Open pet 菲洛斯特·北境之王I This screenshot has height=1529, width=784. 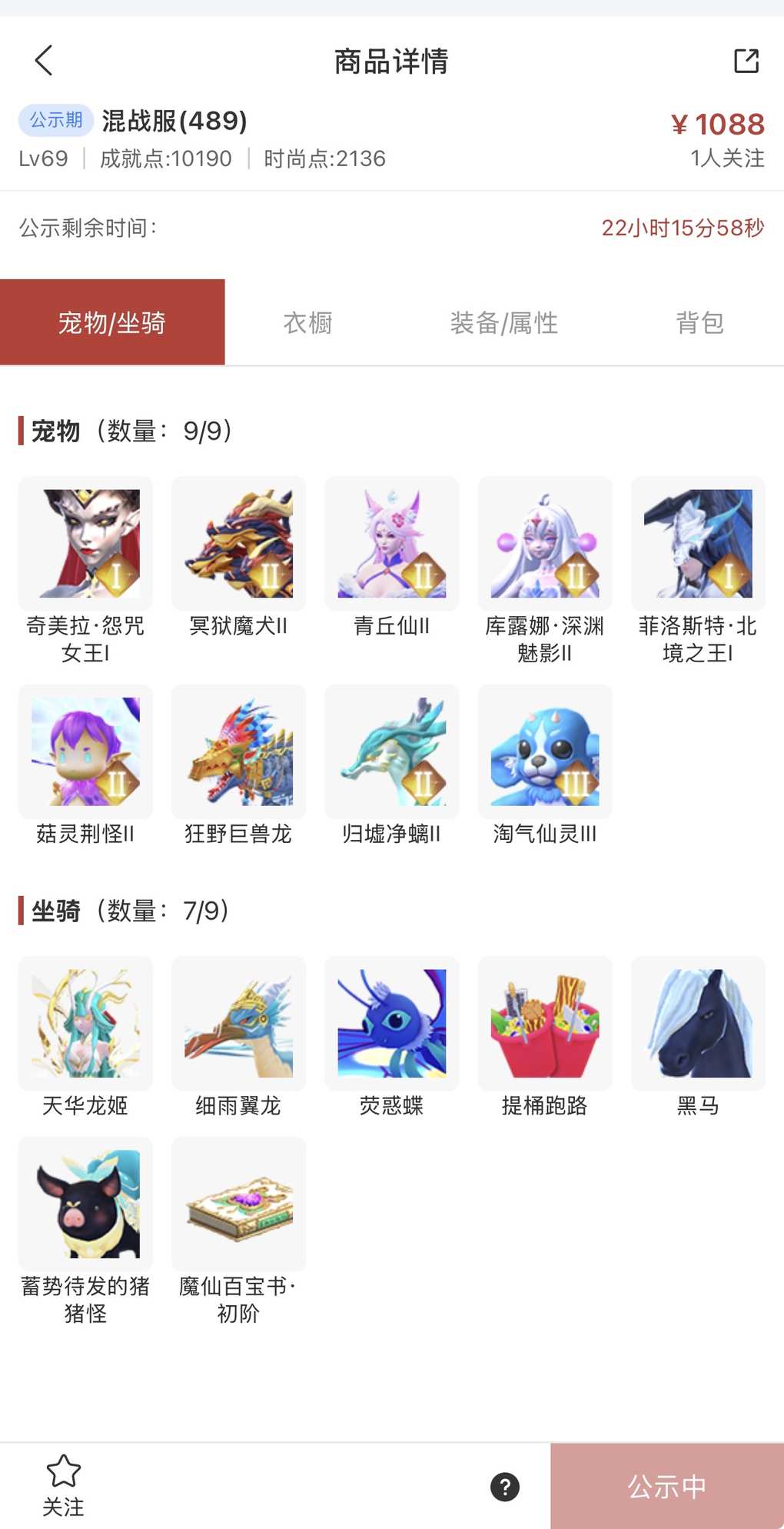[x=698, y=544]
